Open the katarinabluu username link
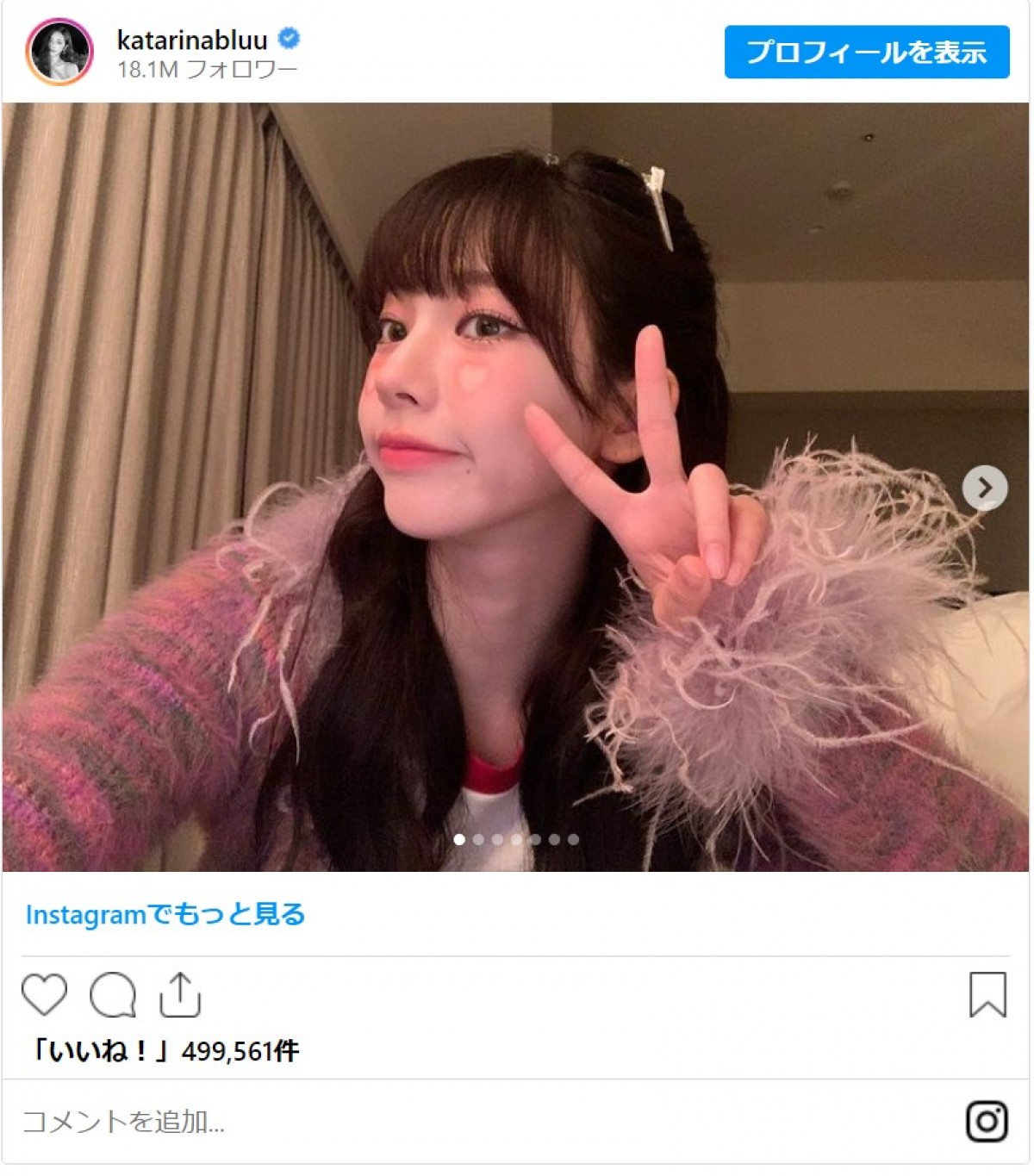The width and height of the screenshot is (1034, 1176). 192,40
